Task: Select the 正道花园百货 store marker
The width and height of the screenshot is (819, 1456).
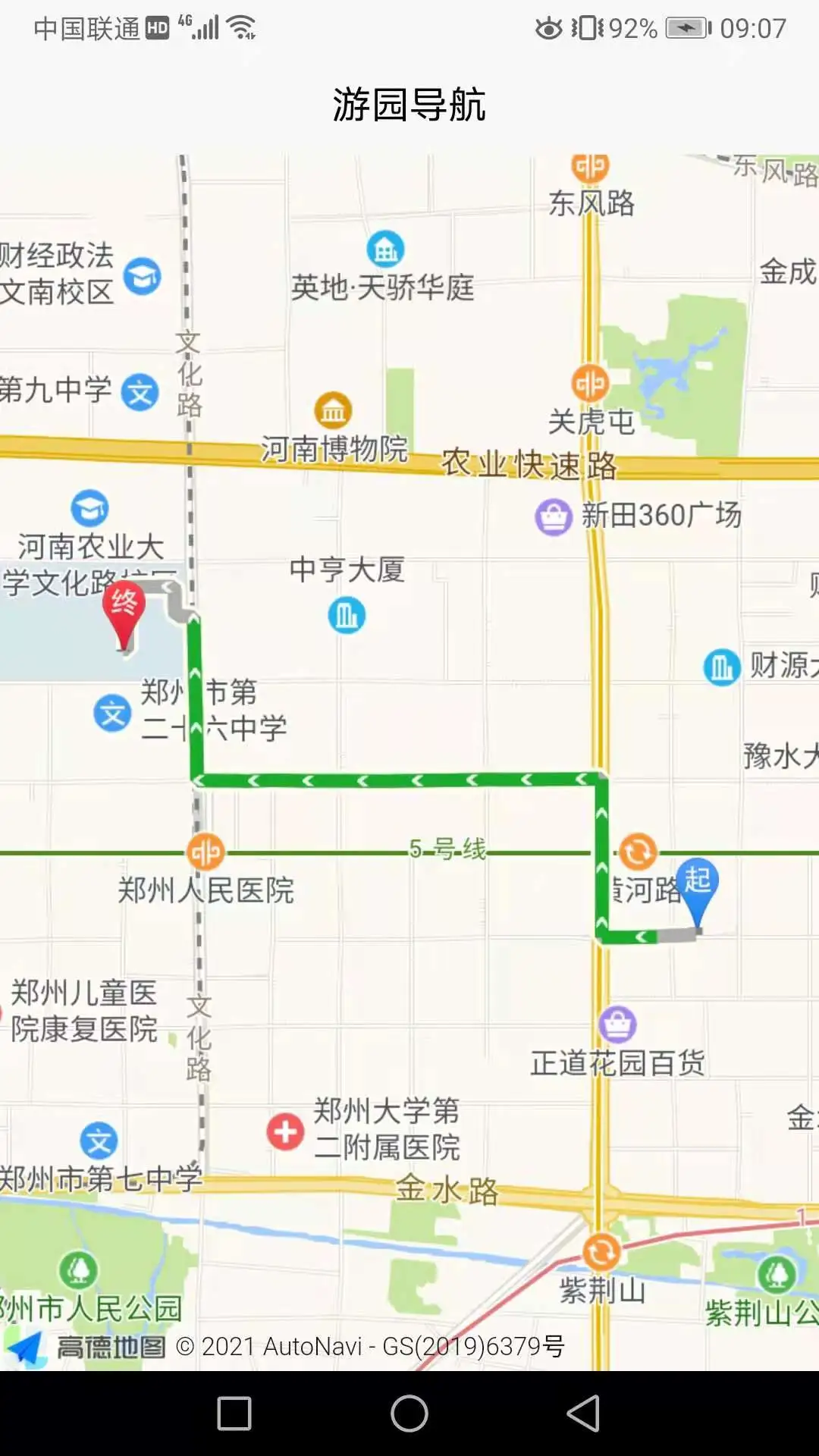Action: [617, 1025]
